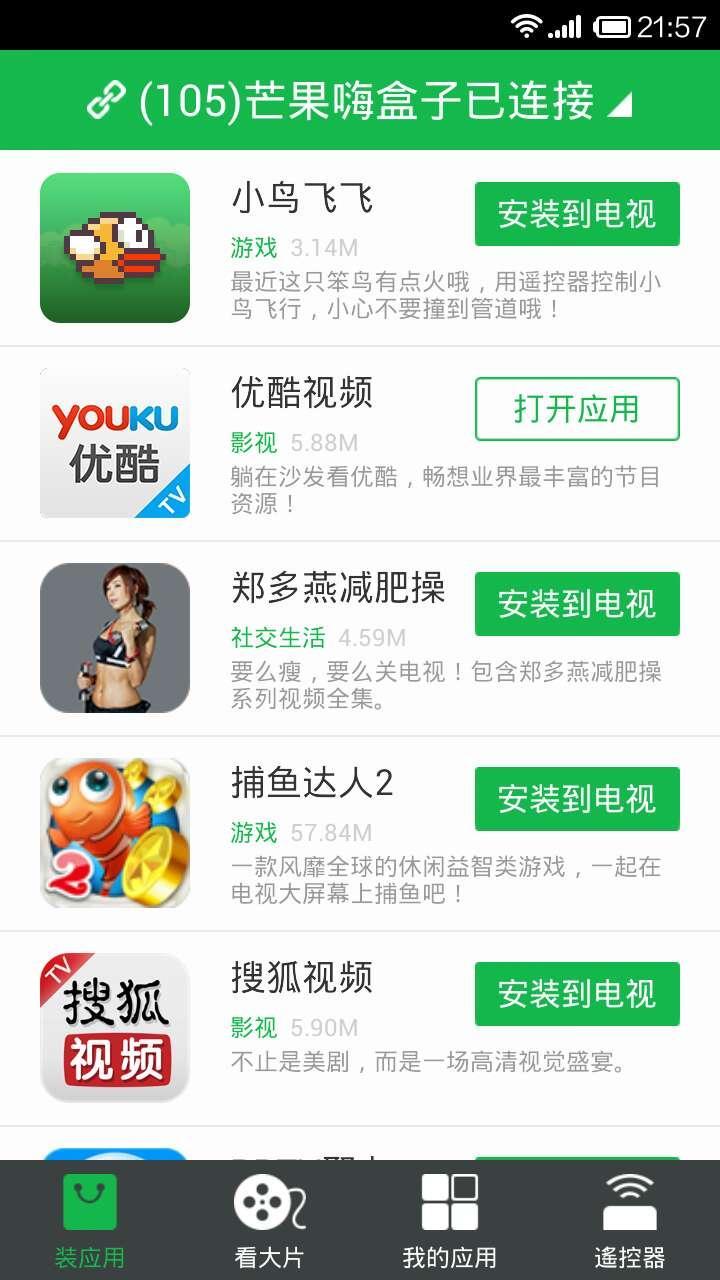This screenshot has height=1280, width=720.
Task: Open the 优酷视频 app details
Action: click(x=302, y=393)
